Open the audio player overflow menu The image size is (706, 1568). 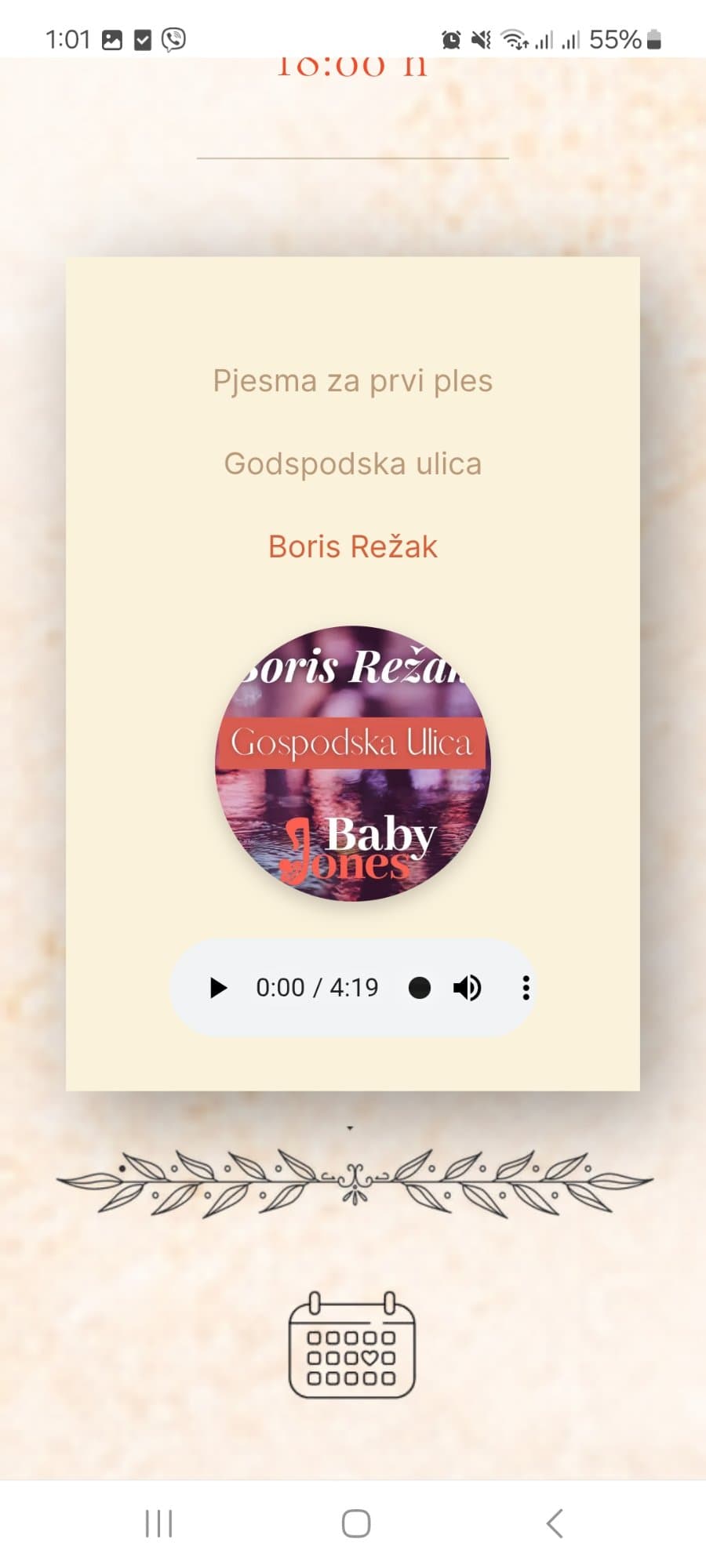[x=526, y=988]
